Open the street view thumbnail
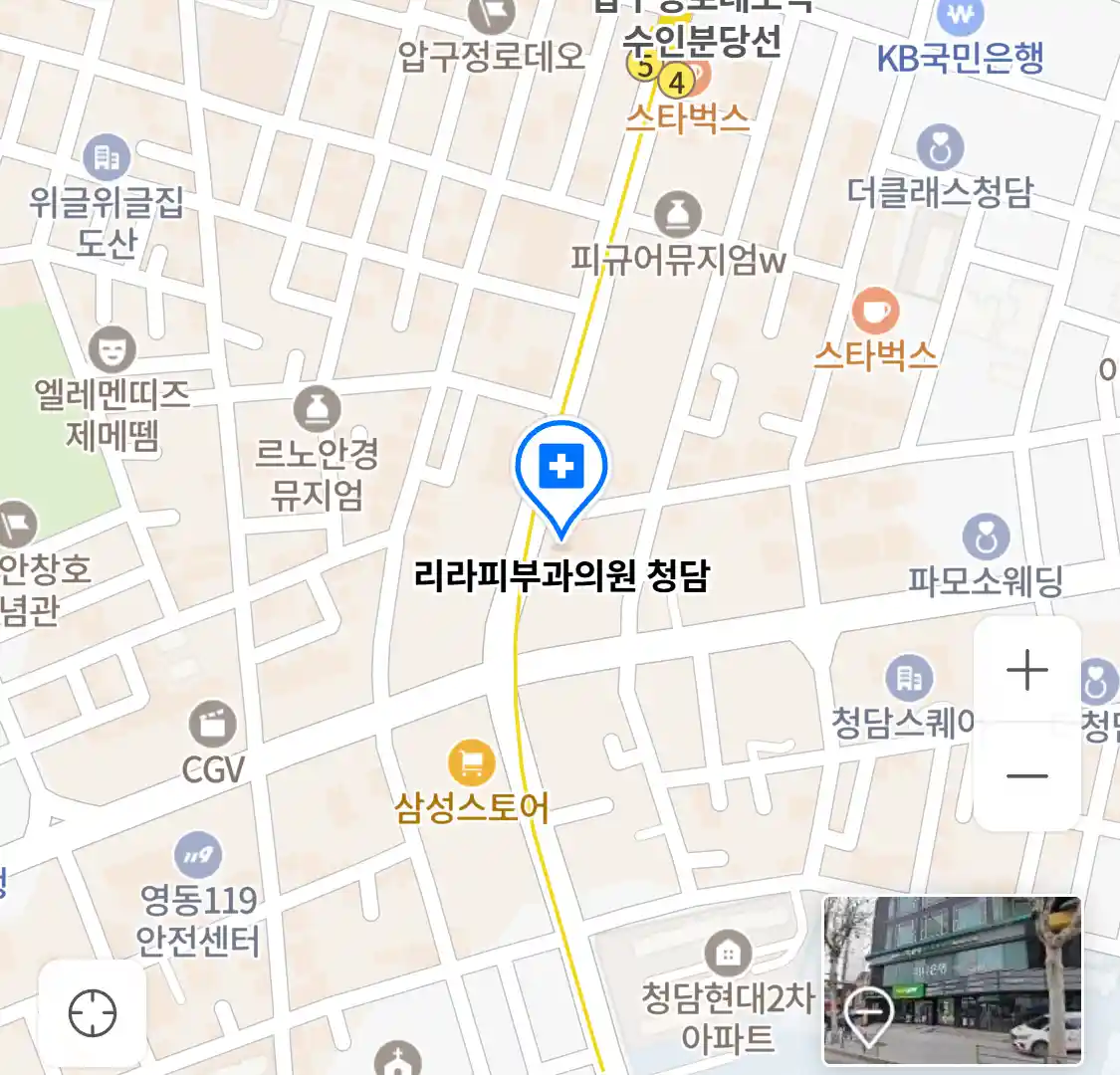Screen dimensions: 1120x1075 [952, 980]
